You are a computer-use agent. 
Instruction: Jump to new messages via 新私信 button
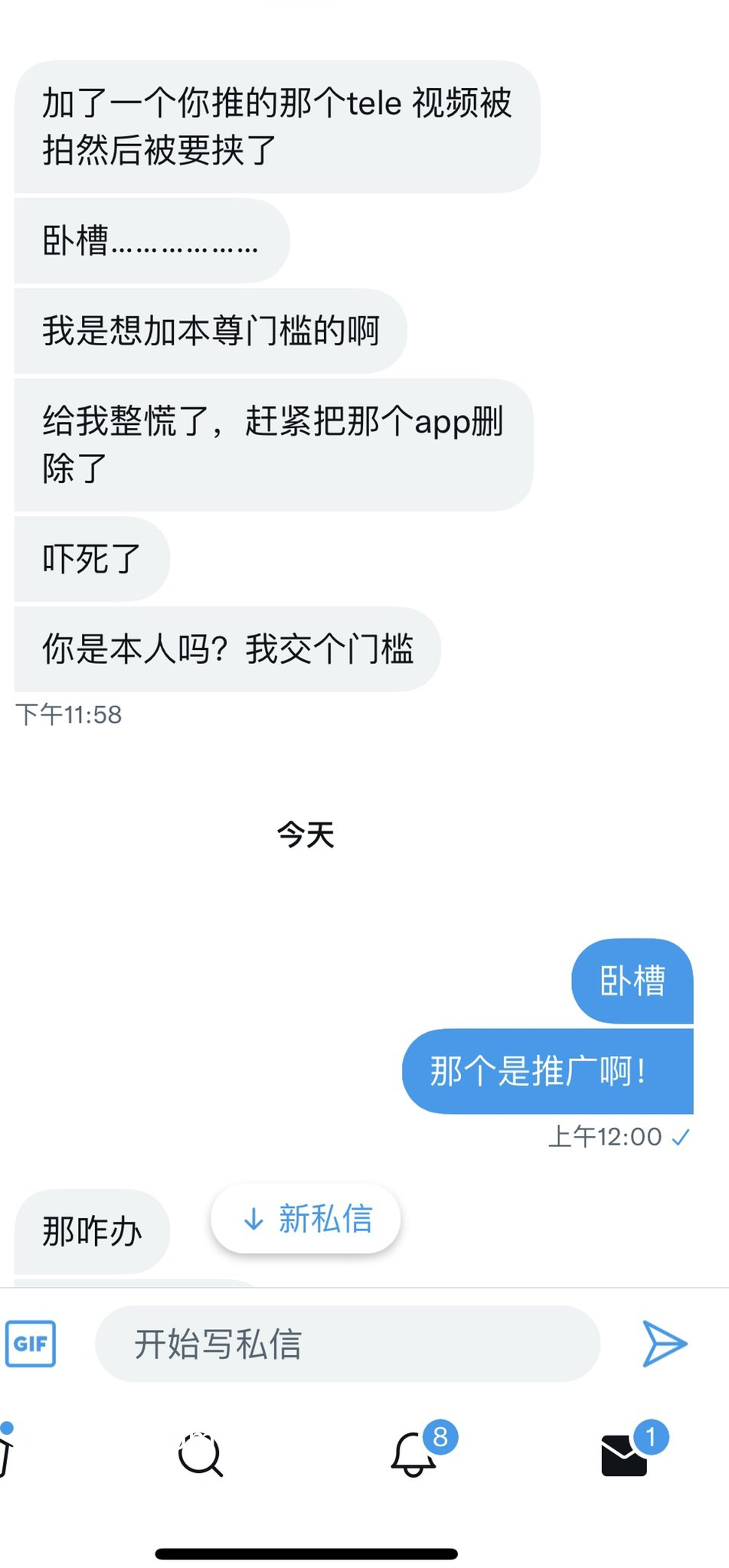tap(306, 1218)
